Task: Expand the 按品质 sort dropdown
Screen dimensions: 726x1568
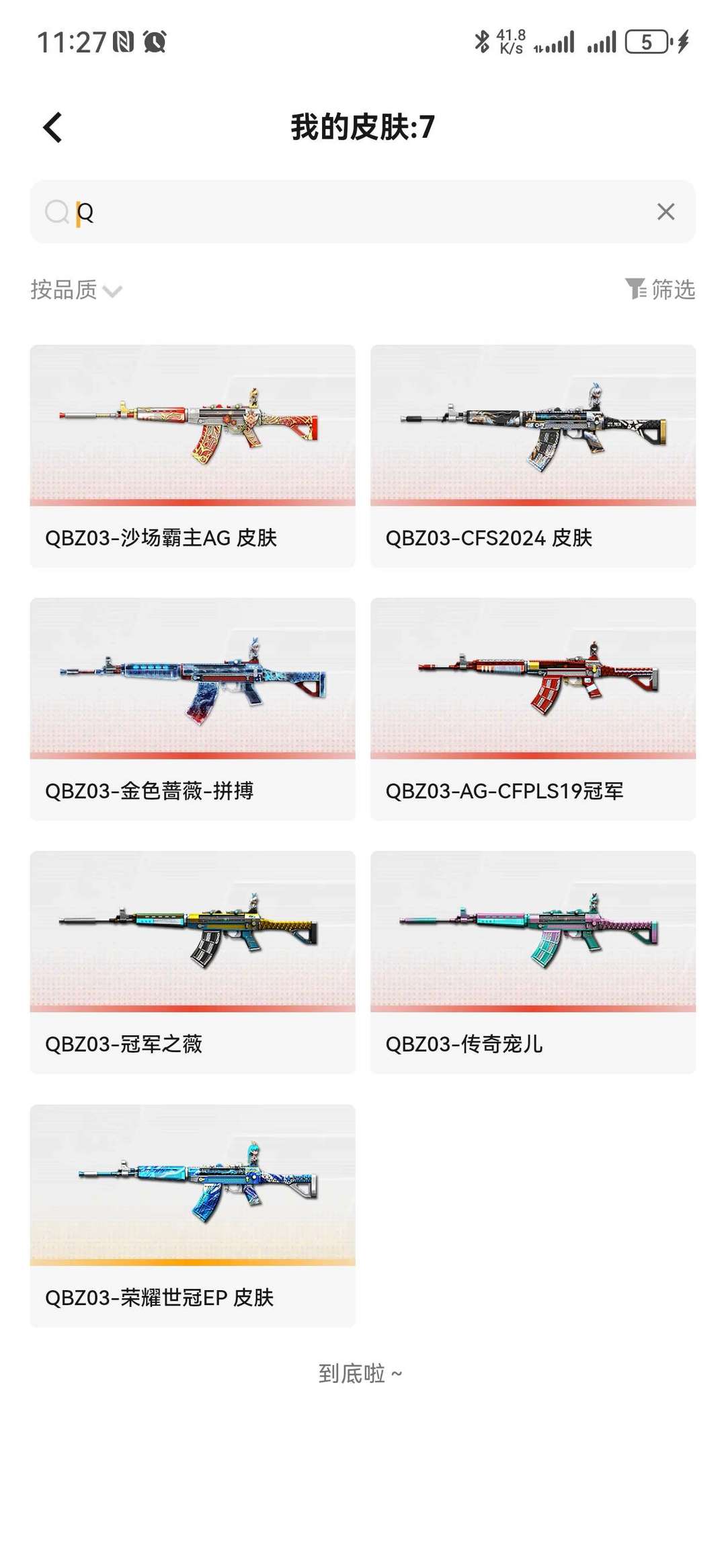Action: 76,290
